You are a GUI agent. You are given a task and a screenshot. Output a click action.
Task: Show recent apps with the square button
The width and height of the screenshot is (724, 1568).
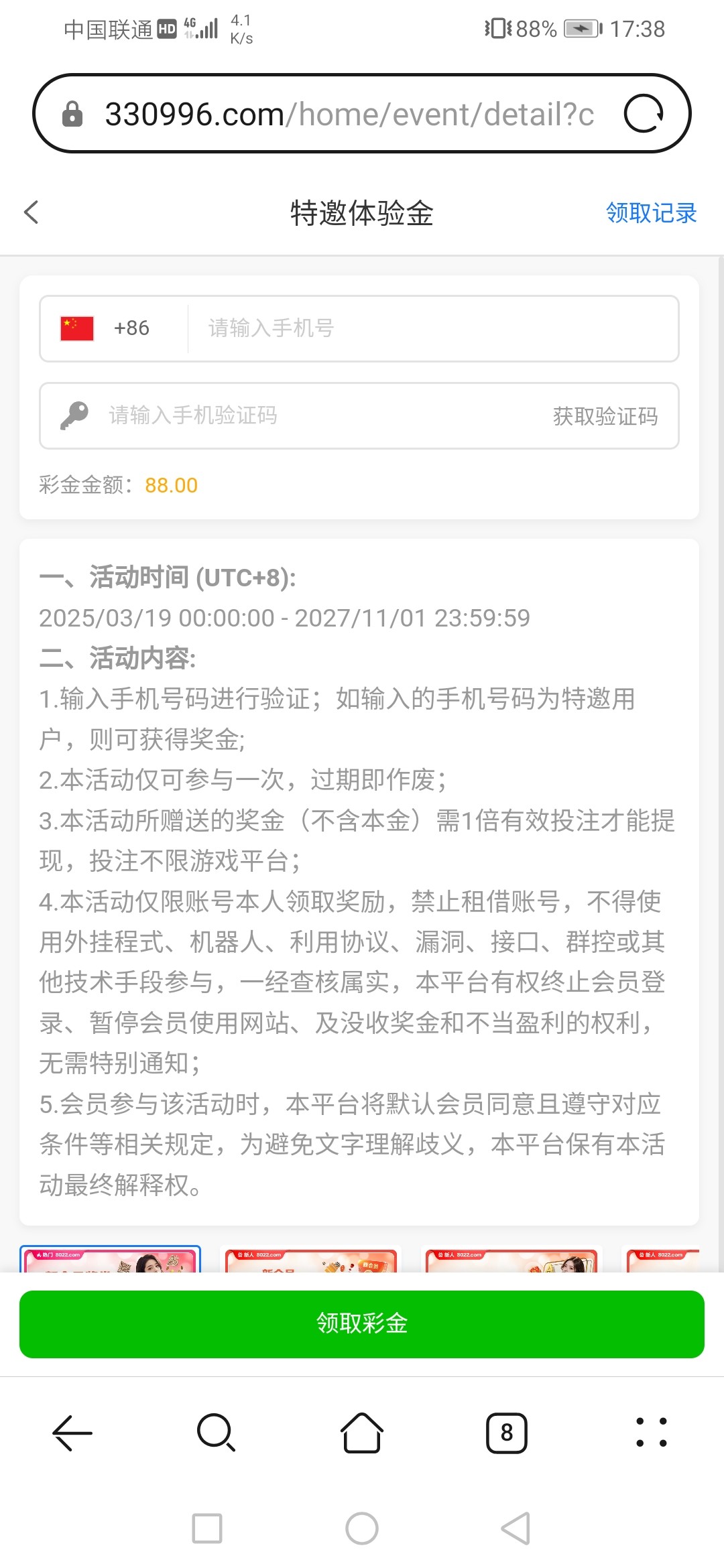tap(207, 1528)
